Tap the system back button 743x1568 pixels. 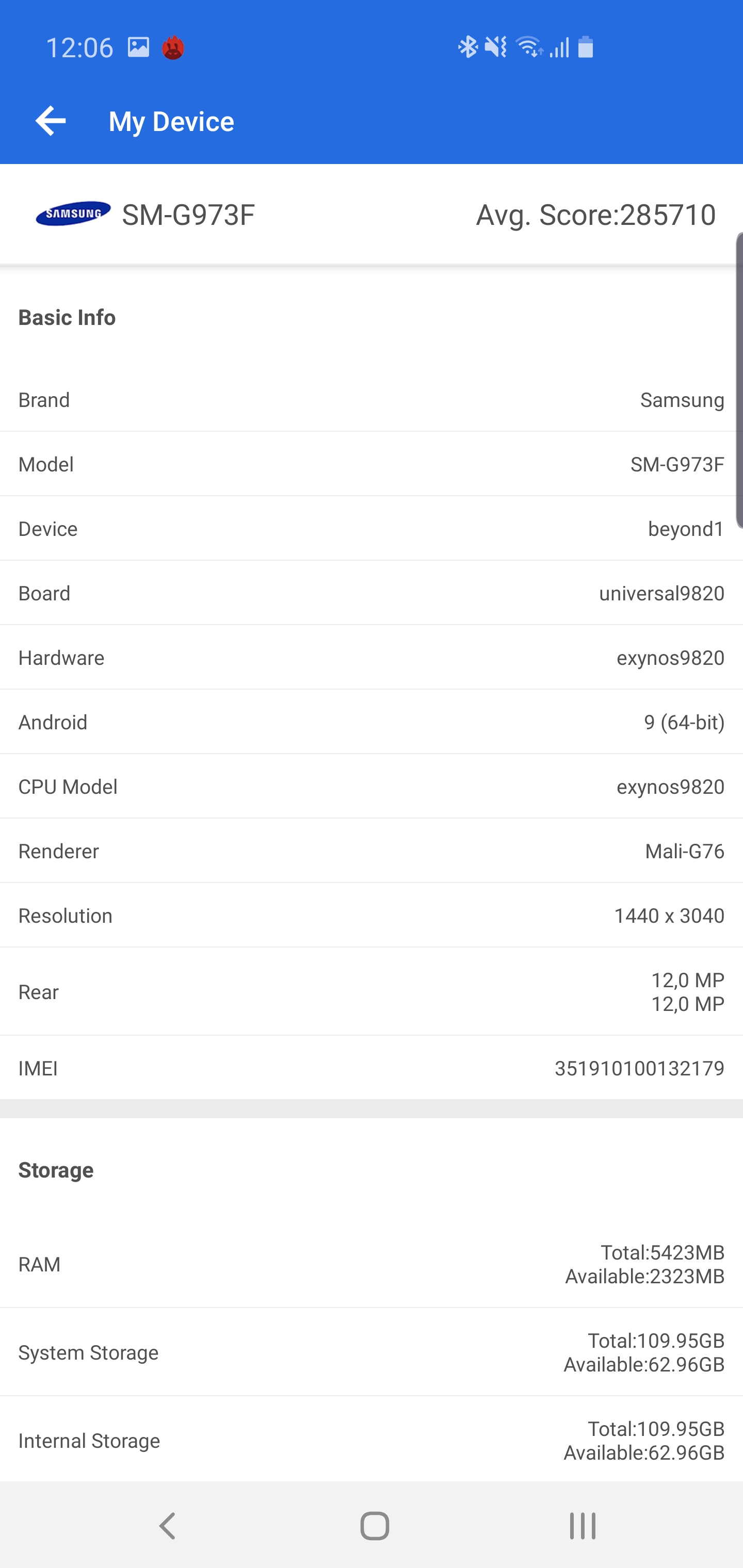pos(168,1526)
